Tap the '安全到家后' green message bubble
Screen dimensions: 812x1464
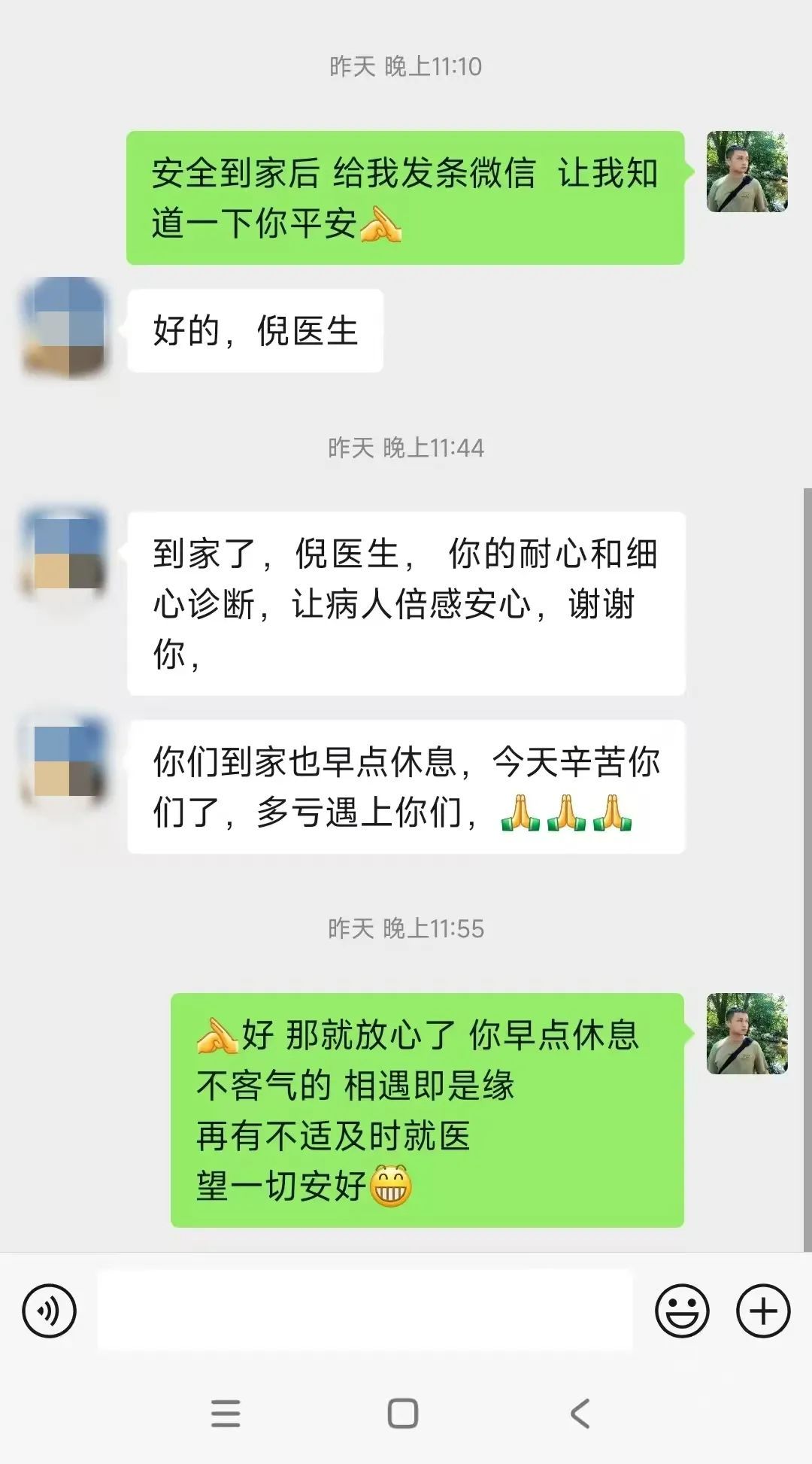click(406, 197)
